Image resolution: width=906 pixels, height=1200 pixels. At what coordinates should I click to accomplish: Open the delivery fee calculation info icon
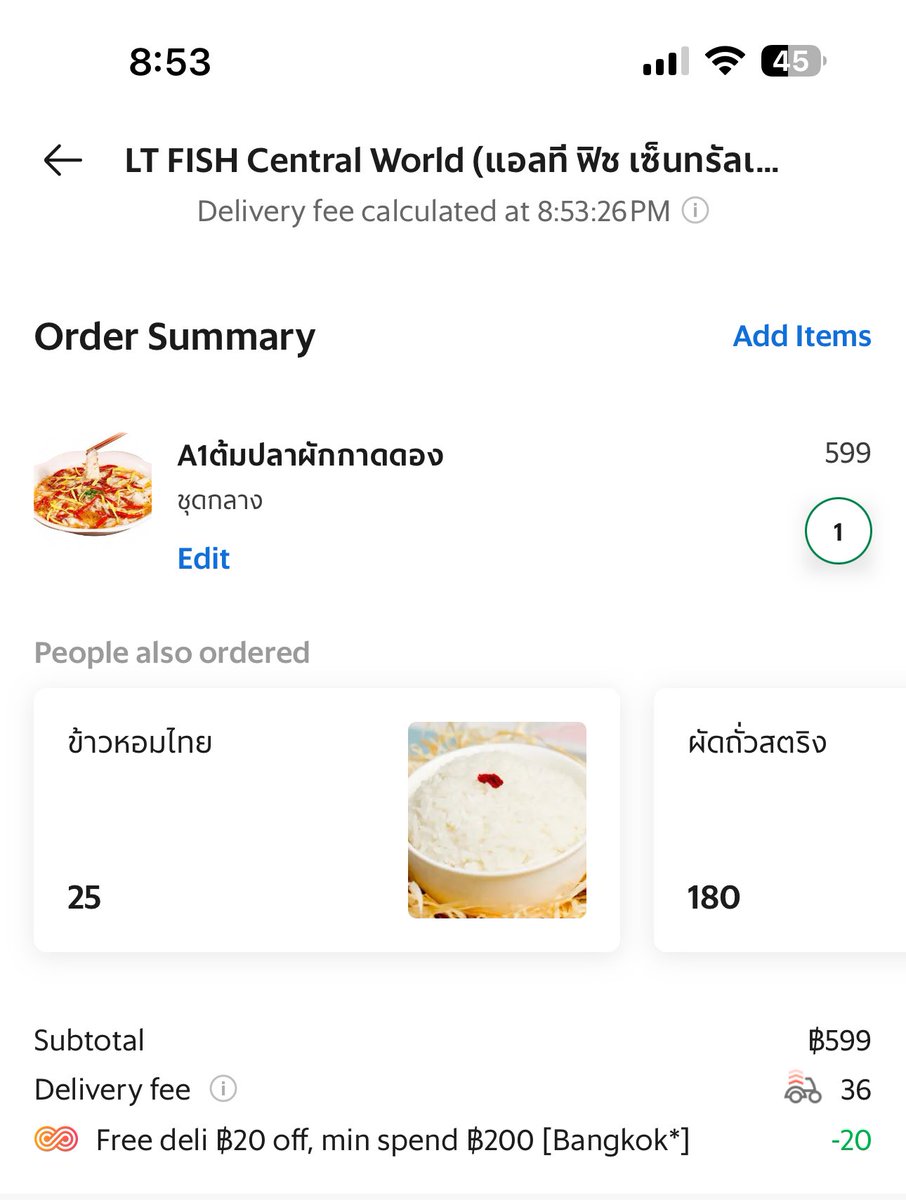coord(695,212)
